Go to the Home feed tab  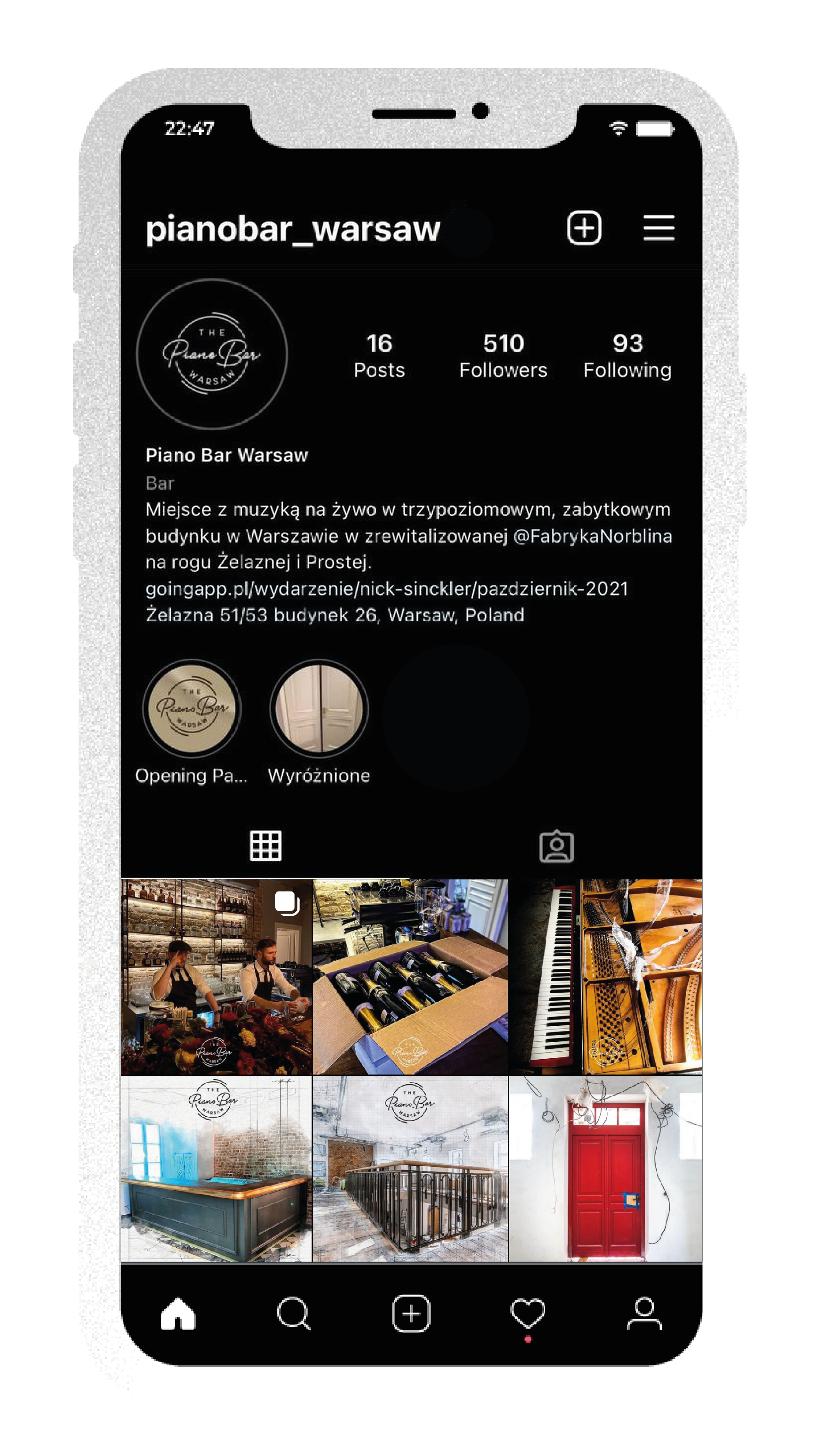coord(178,1314)
